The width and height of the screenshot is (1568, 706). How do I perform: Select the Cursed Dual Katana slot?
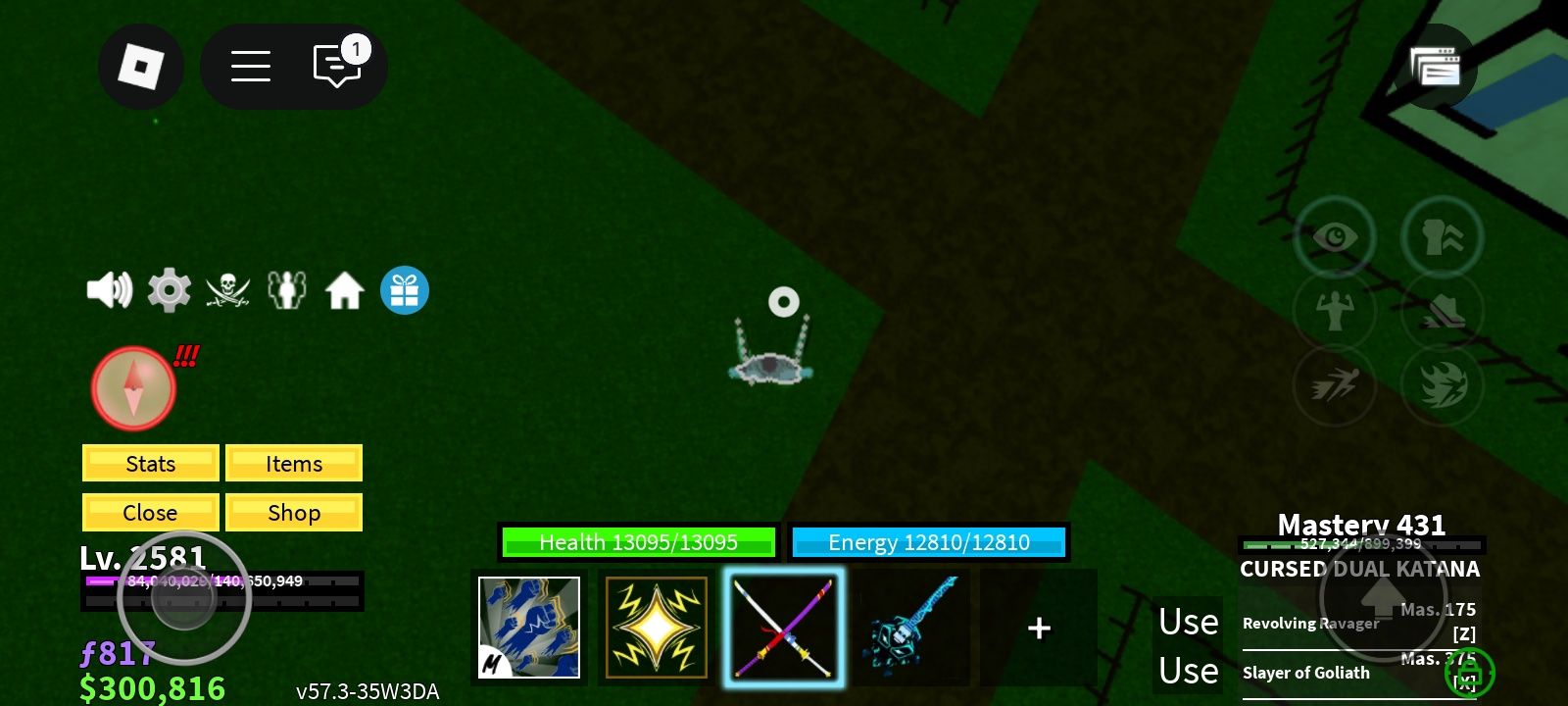[x=784, y=628]
